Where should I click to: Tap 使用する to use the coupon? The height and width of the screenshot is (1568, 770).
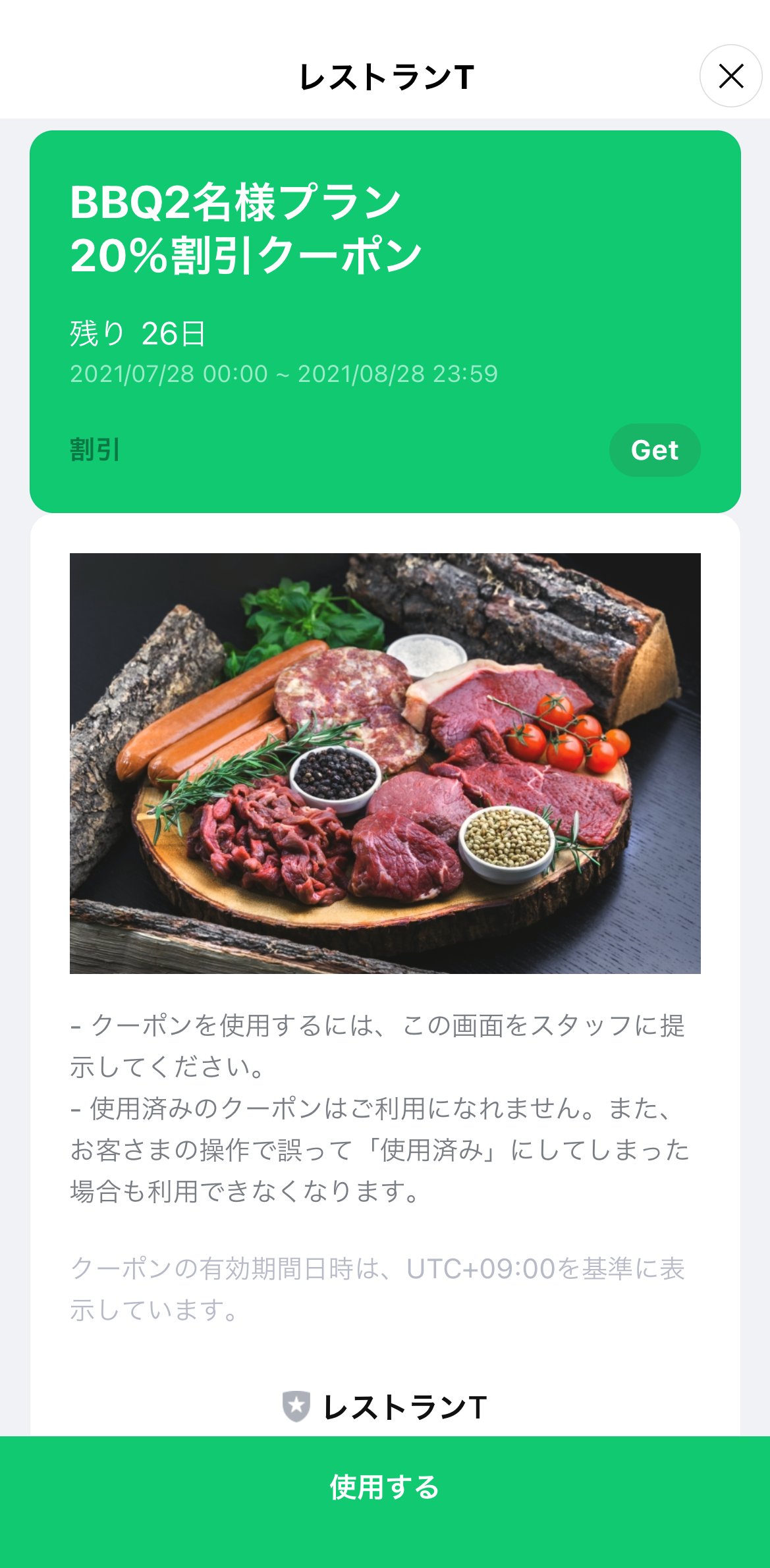point(385,1487)
